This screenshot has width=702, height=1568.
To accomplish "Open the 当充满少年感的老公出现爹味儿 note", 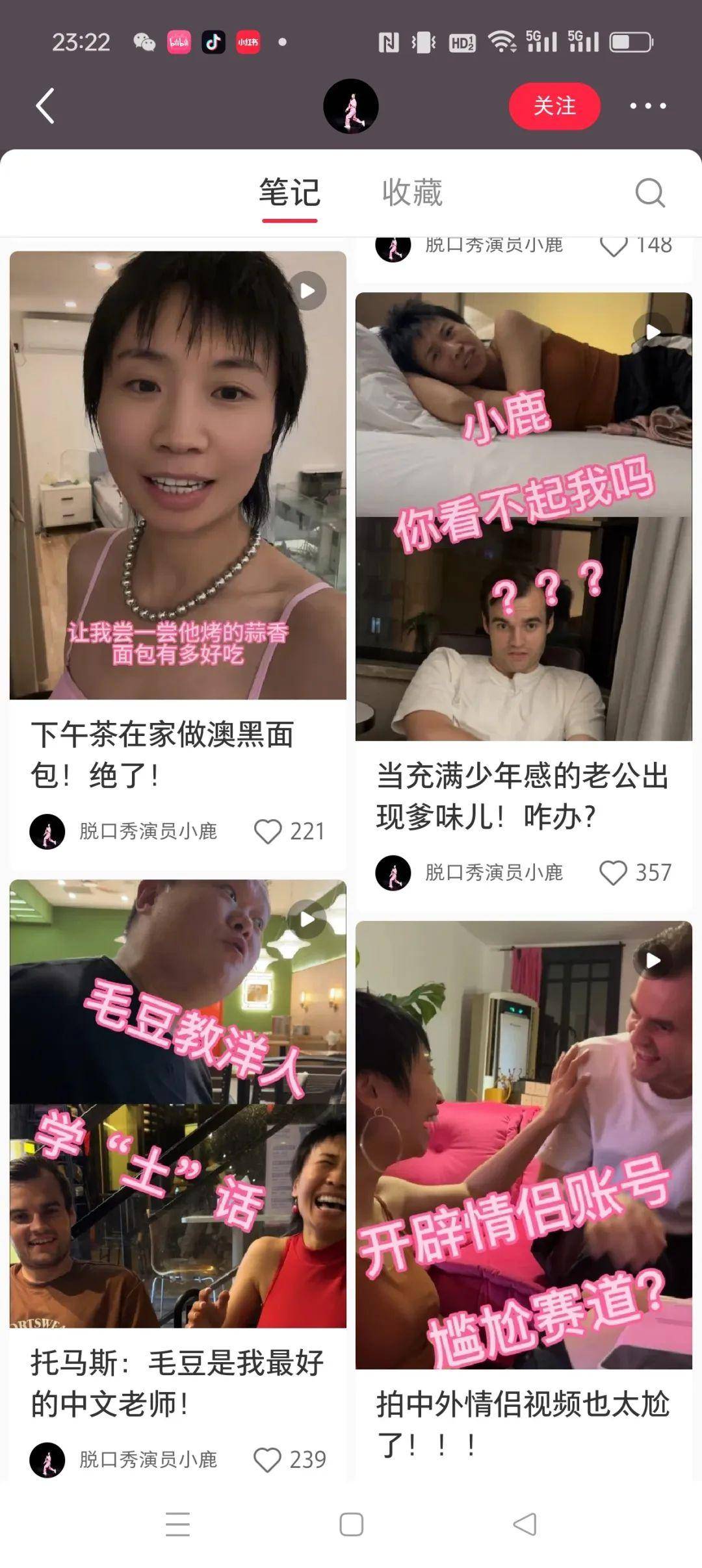I will tap(523, 516).
